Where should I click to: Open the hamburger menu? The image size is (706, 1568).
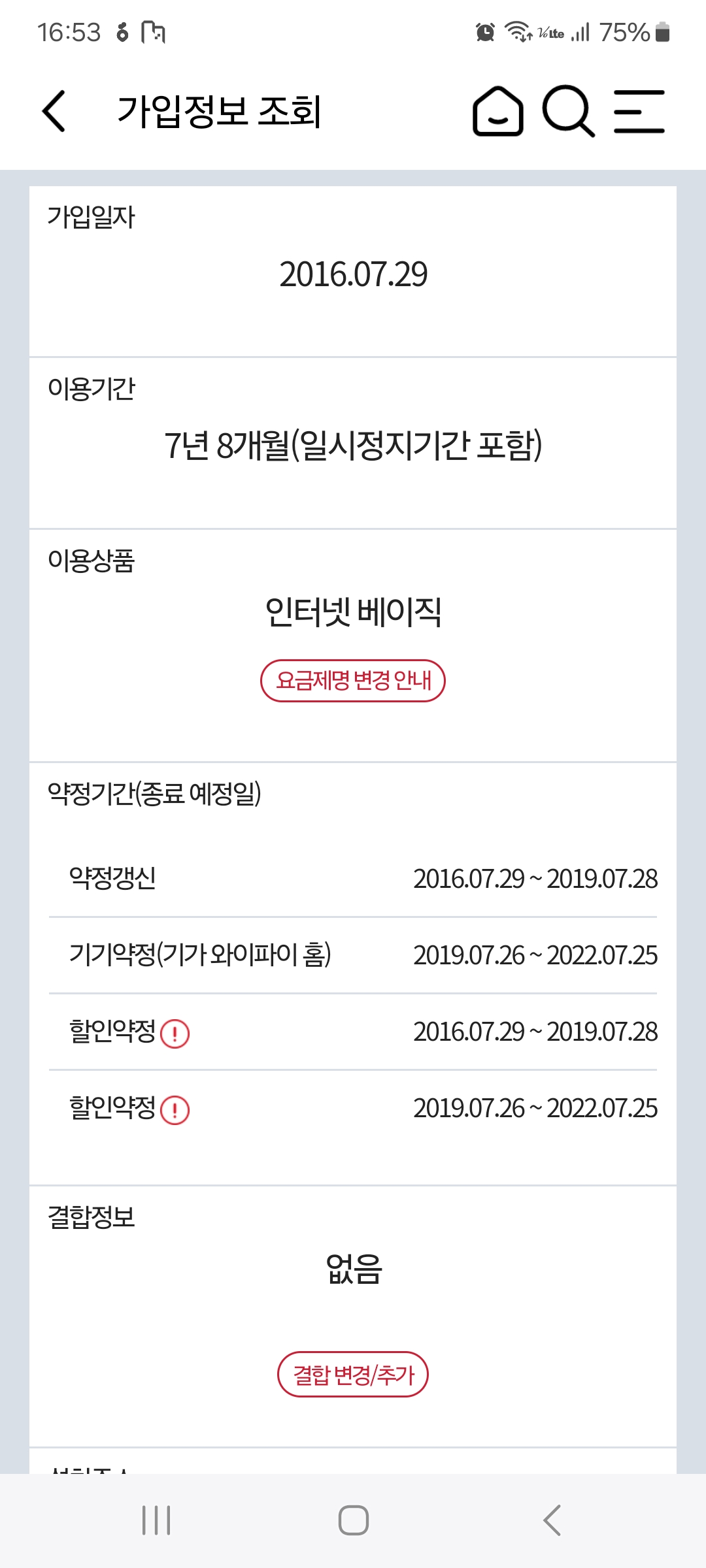tap(639, 111)
